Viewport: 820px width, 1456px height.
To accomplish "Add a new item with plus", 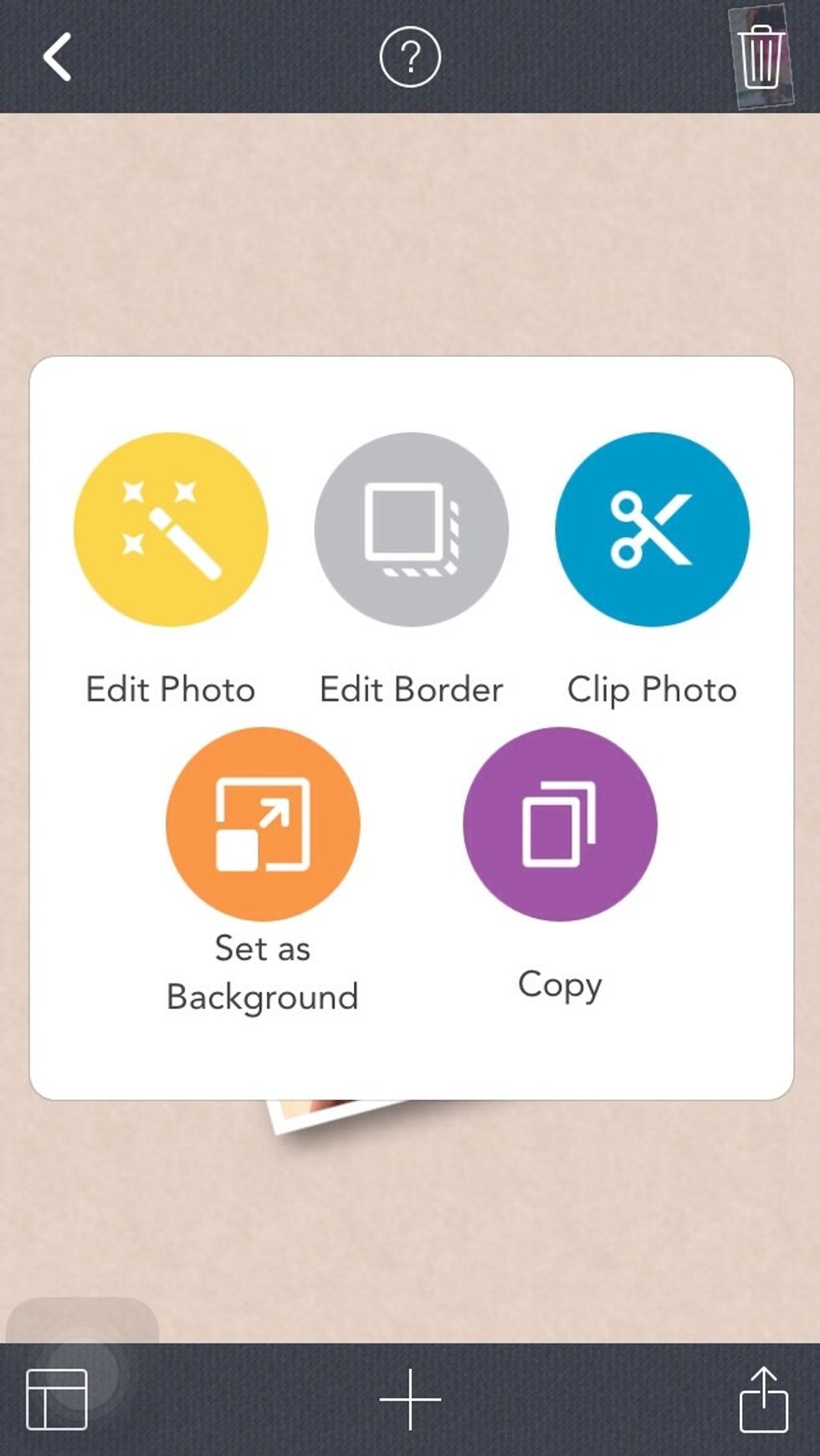I will pos(410,1399).
